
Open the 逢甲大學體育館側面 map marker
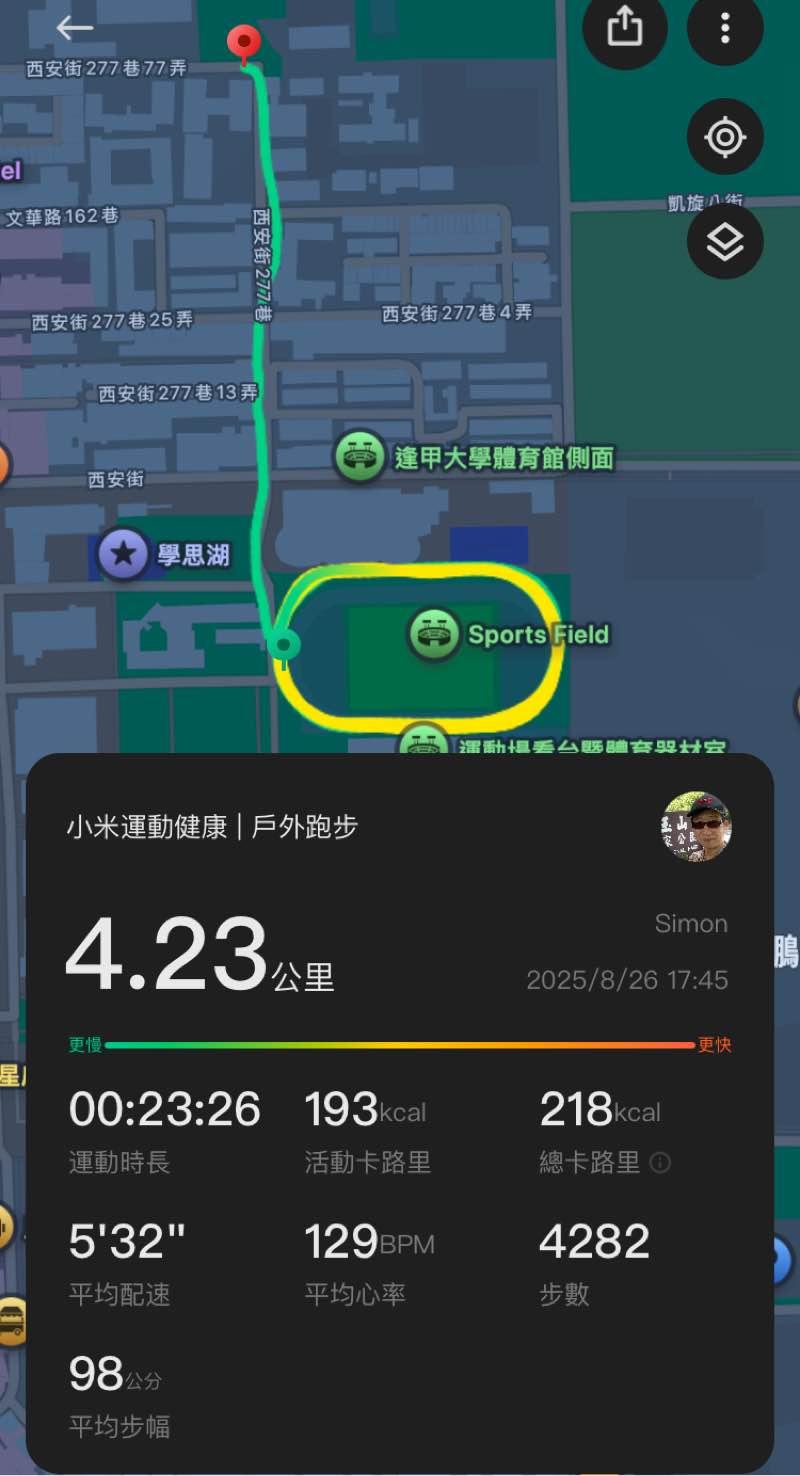pos(358,458)
